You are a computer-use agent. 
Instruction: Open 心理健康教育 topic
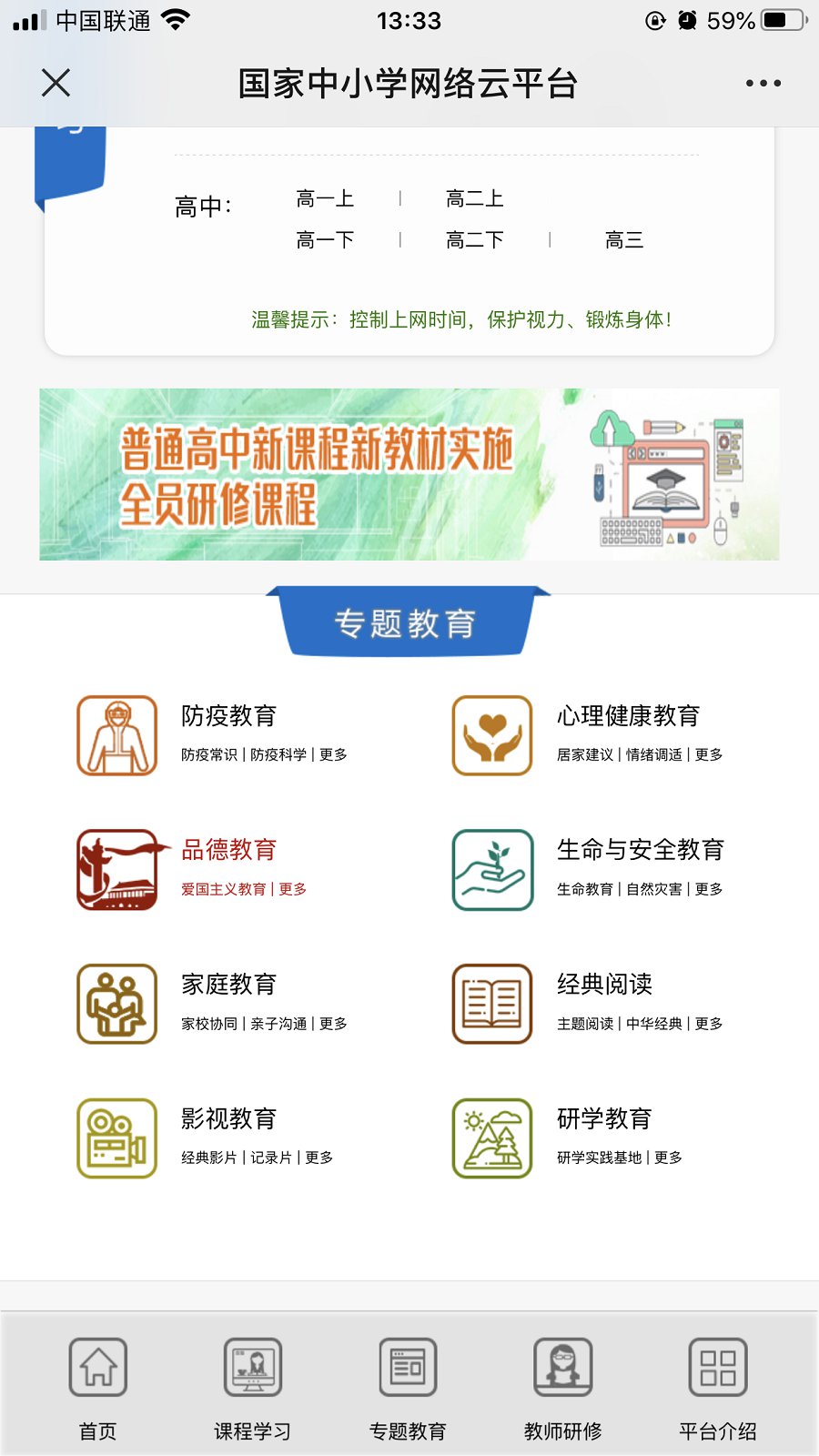tap(628, 716)
